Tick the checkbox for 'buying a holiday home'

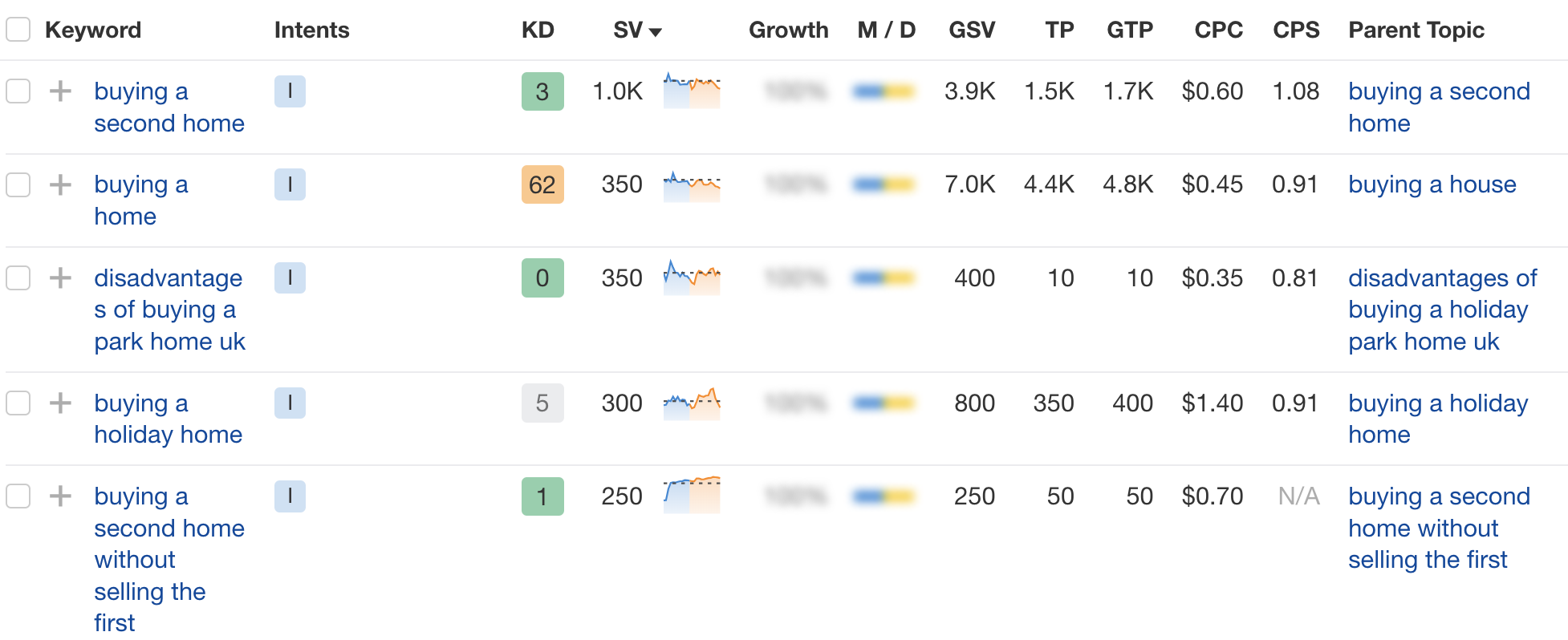tap(18, 403)
